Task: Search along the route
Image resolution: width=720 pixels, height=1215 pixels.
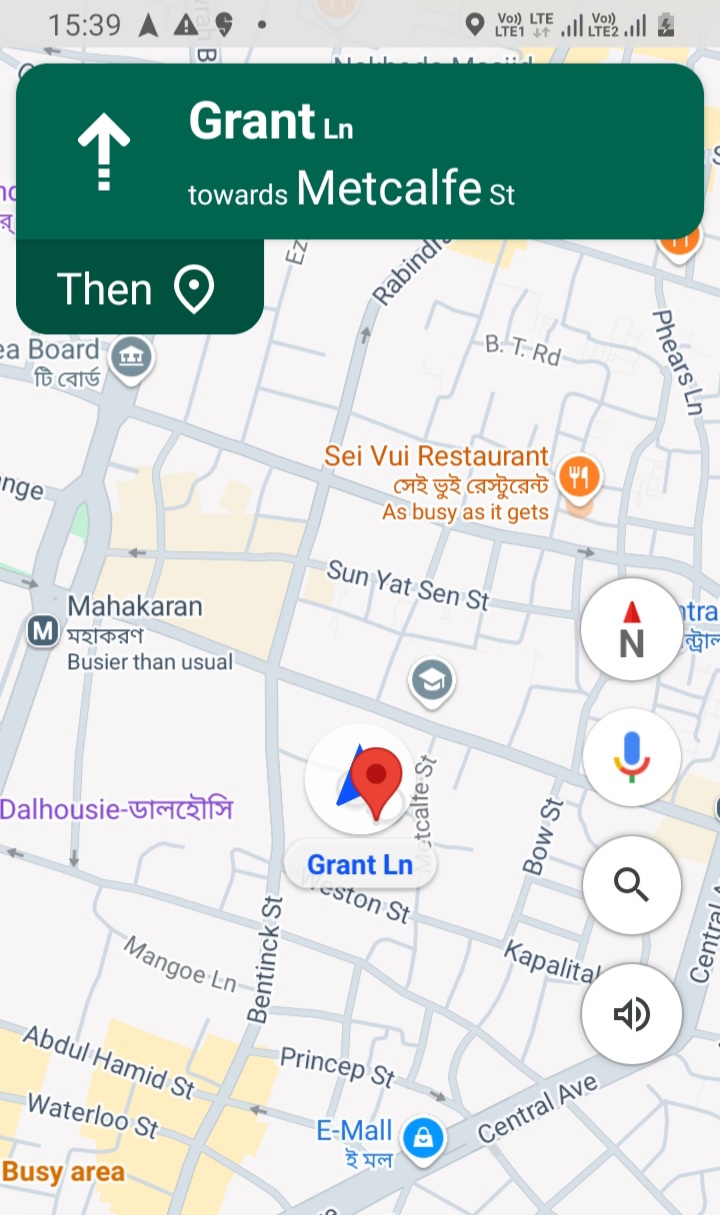Action: [x=631, y=885]
